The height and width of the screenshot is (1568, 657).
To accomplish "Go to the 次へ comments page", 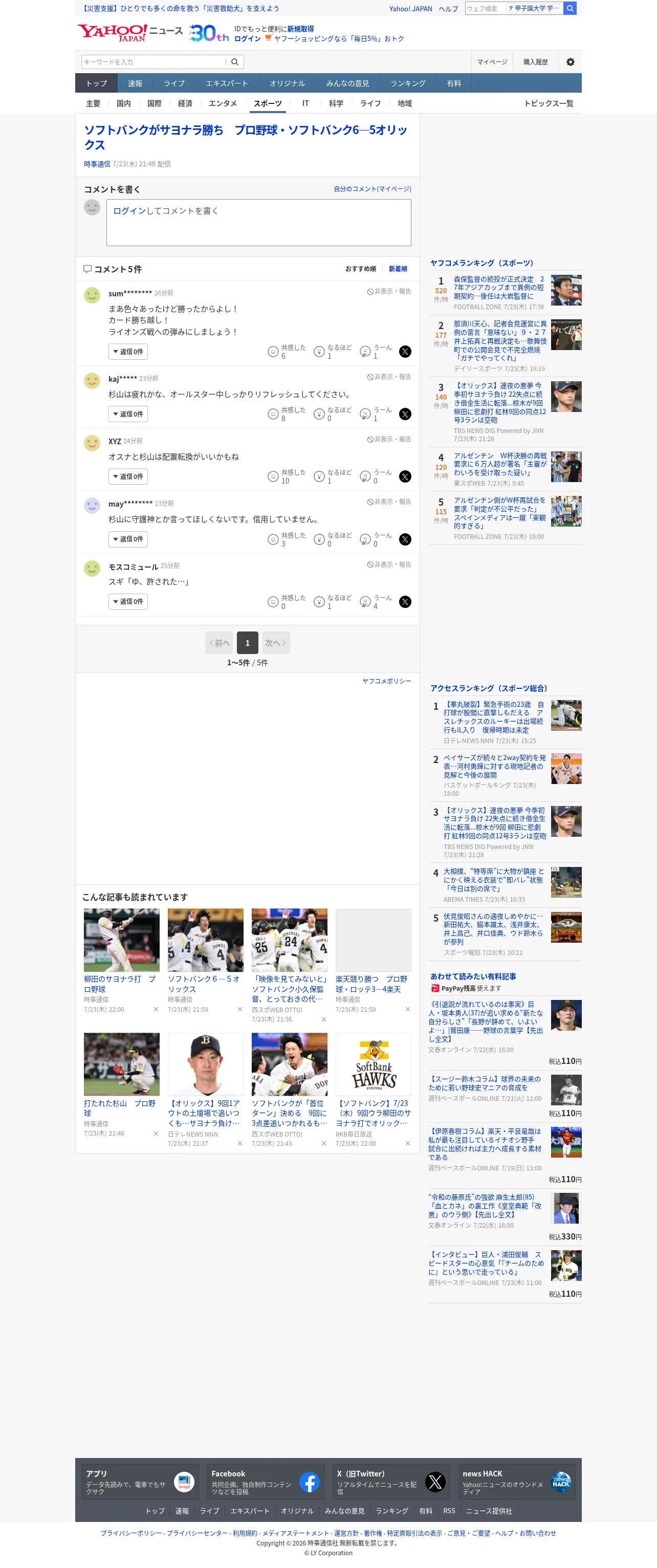I will click(x=275, y=643).
